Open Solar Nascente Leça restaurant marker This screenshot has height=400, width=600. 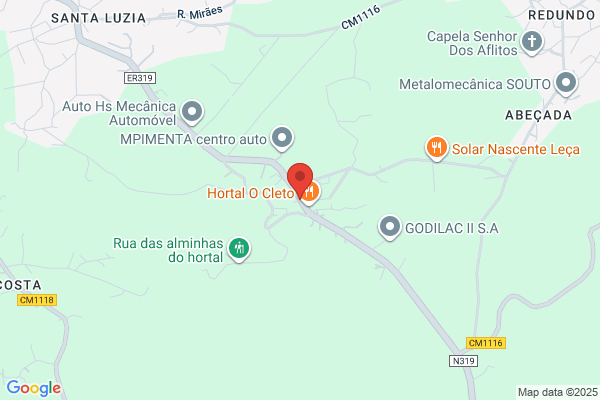(437, 148)
